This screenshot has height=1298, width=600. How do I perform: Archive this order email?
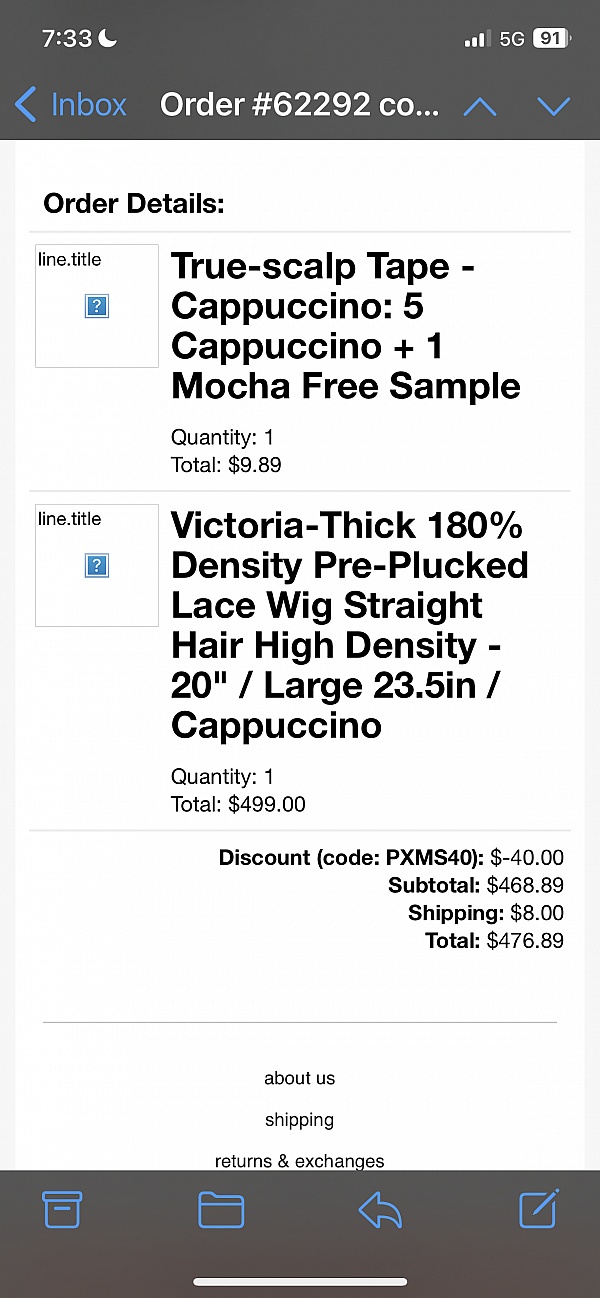point(62,1210)
